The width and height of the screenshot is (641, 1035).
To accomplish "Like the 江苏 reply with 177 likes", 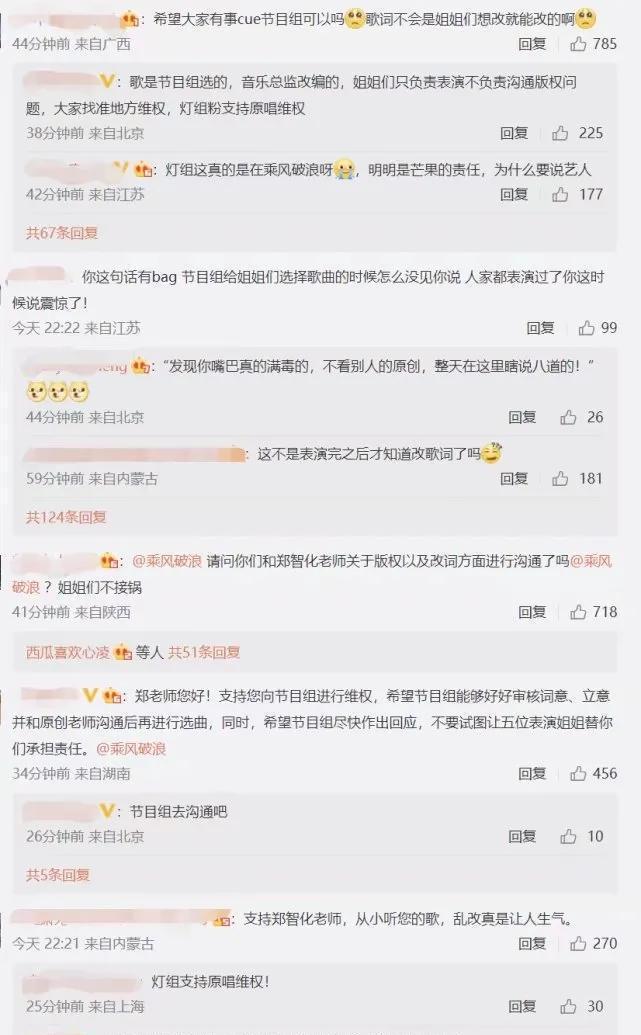I will [x=560, y=194].
